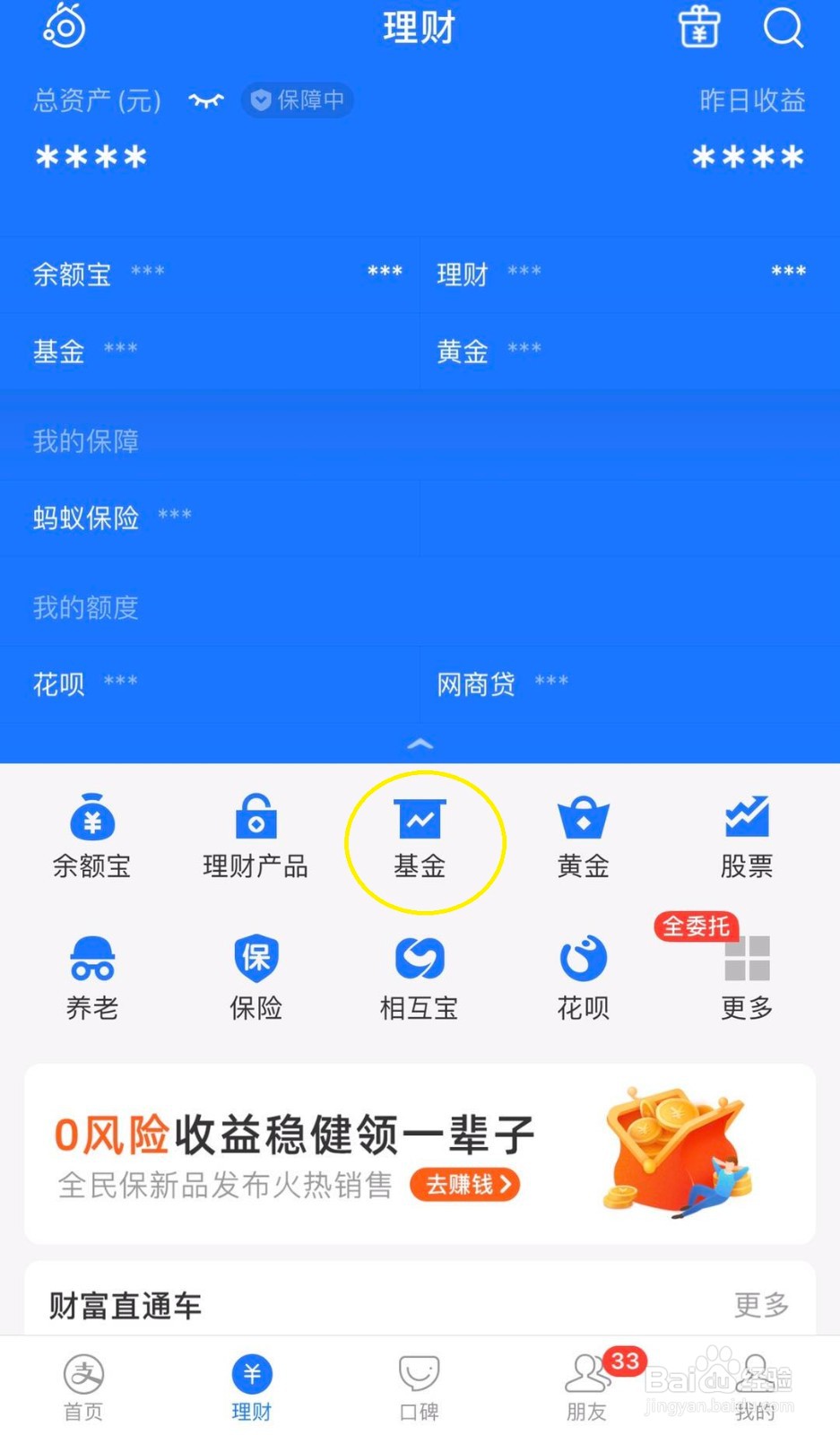Select the 余额宝 money bag icon

pyautogui.click(x=92, y=834)
